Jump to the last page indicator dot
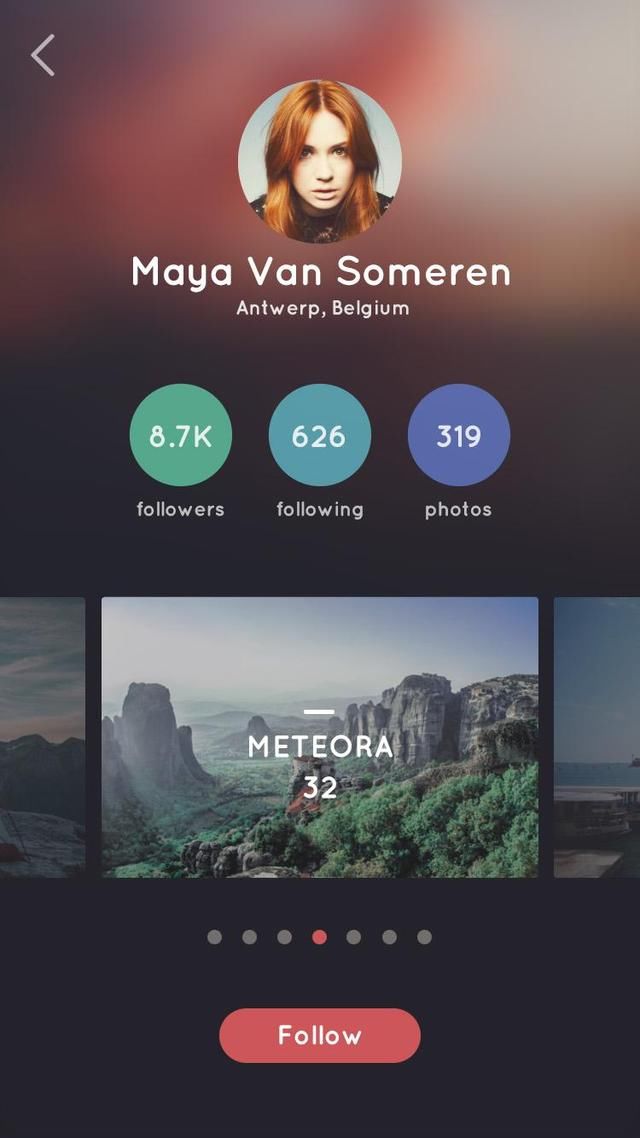Screen dimensions: 640x1138 pos(425,937)
